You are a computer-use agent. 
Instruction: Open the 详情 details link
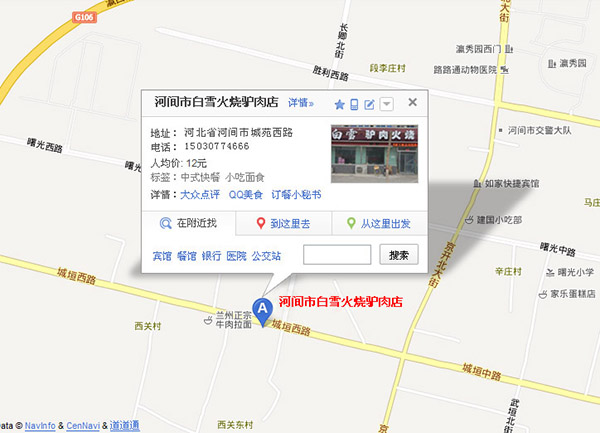coord(300,103)
